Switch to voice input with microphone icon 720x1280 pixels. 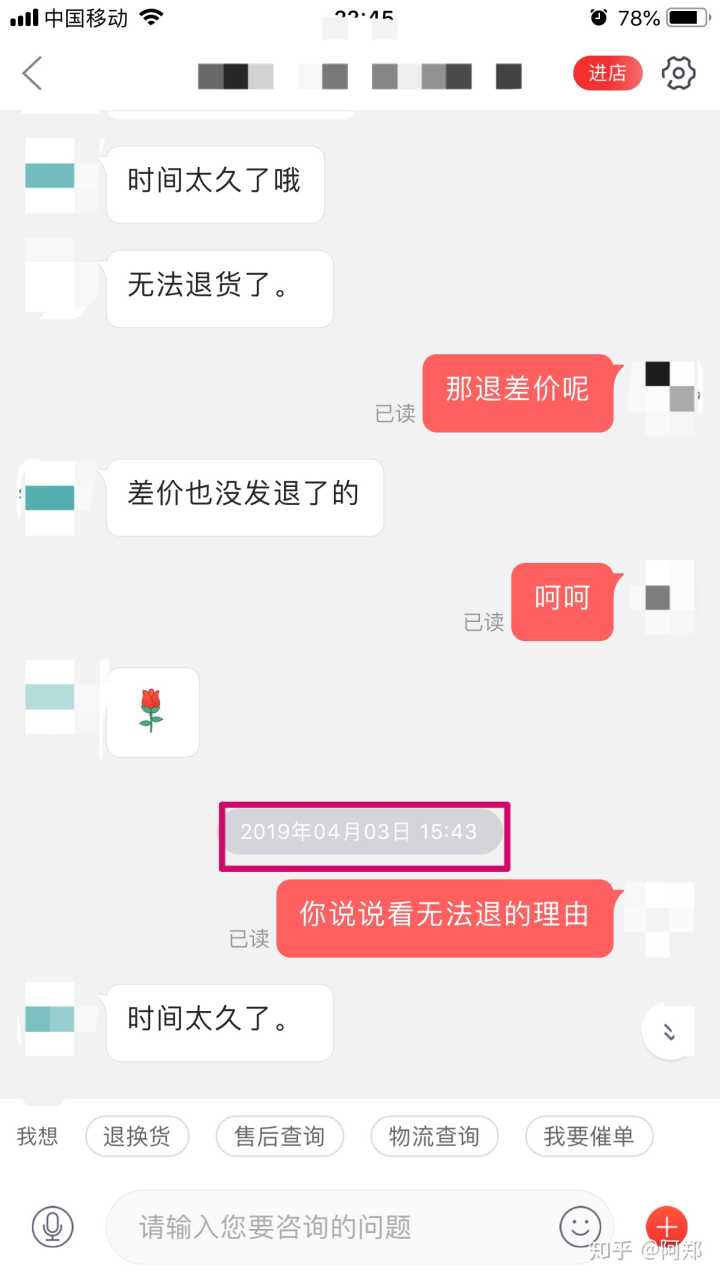tap(52, 1226)
